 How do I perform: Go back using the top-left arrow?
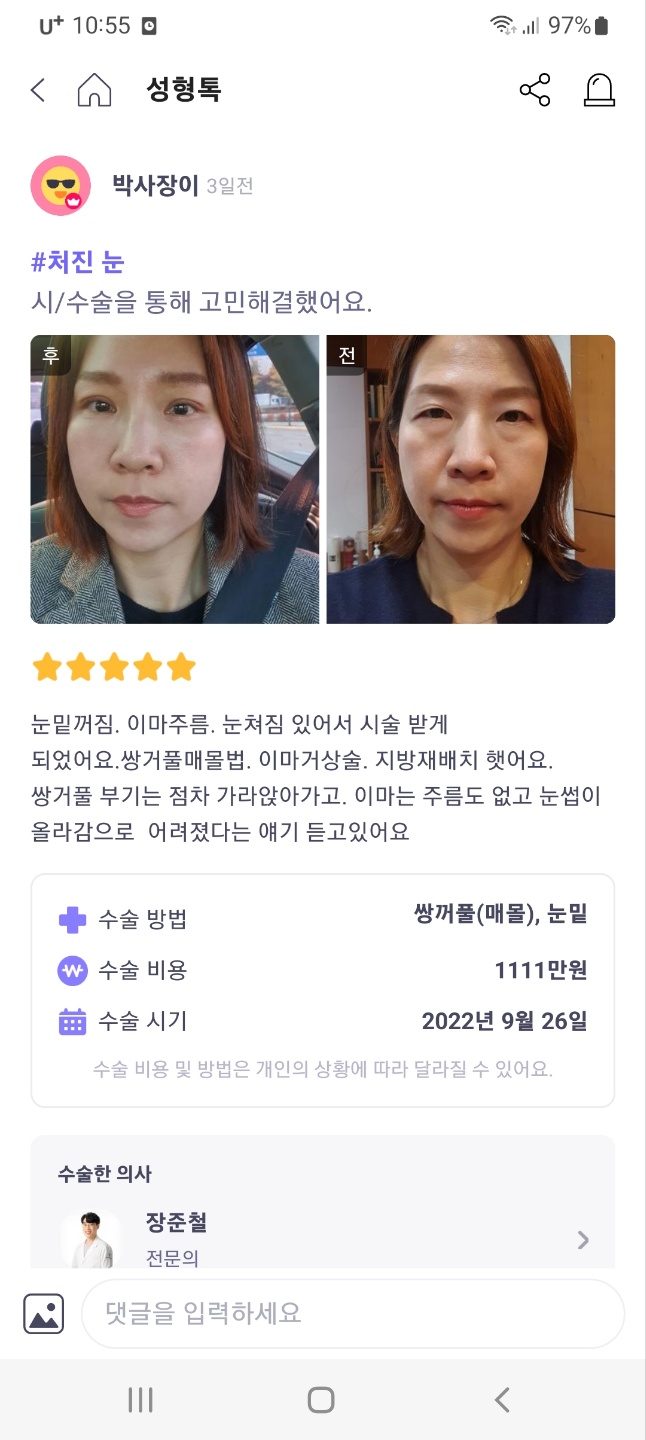click(x=38, y=90)
